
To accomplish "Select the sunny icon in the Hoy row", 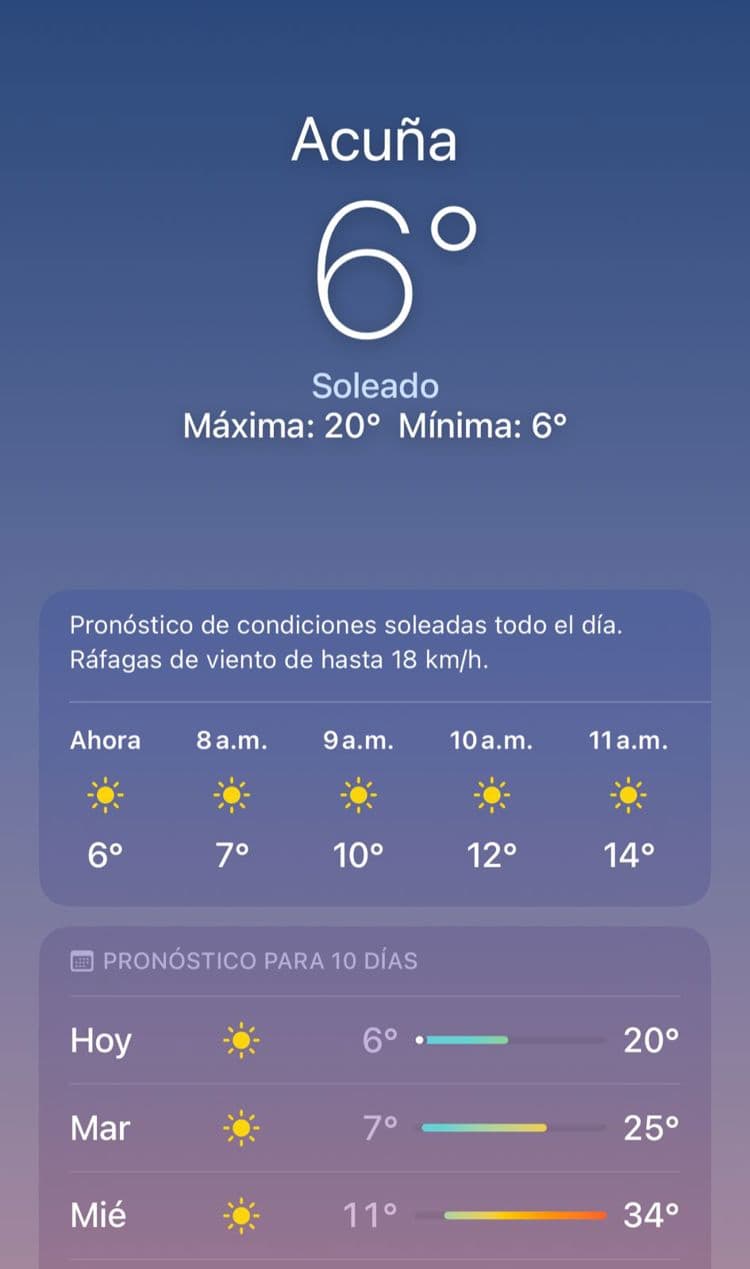I will [x=243, y=1041].
